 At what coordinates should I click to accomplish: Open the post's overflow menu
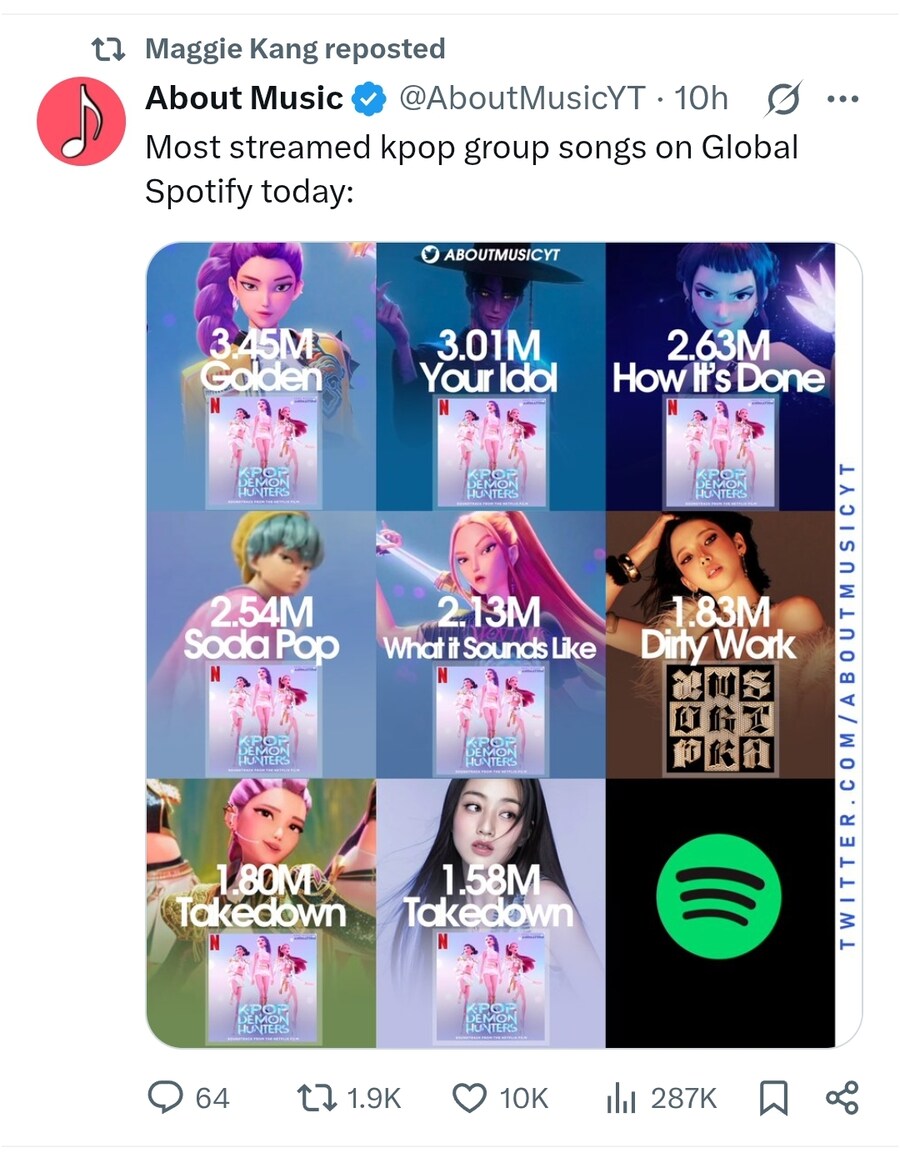tap(842, 99)
